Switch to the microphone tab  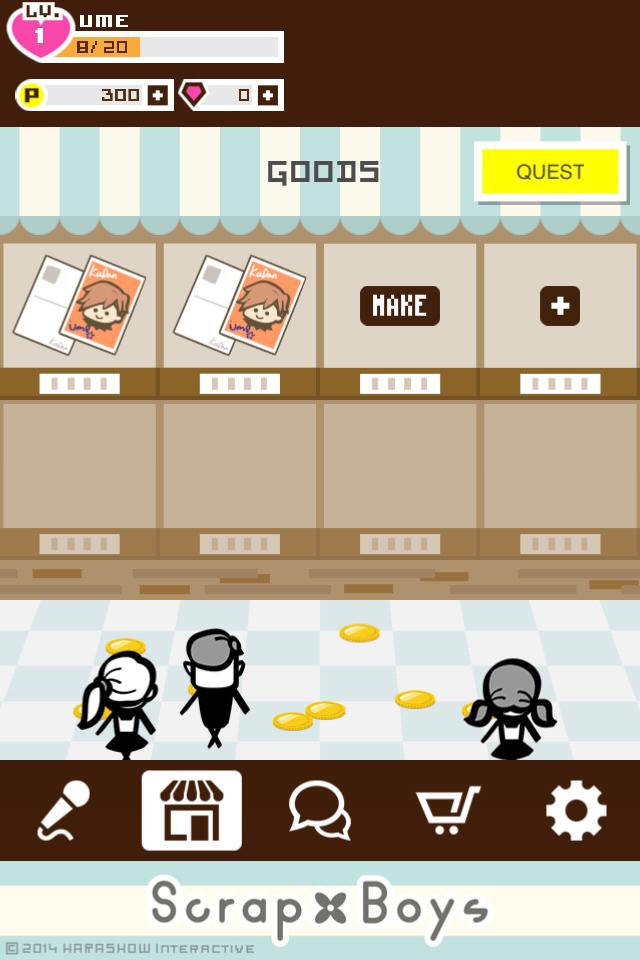tap(64, 810)
